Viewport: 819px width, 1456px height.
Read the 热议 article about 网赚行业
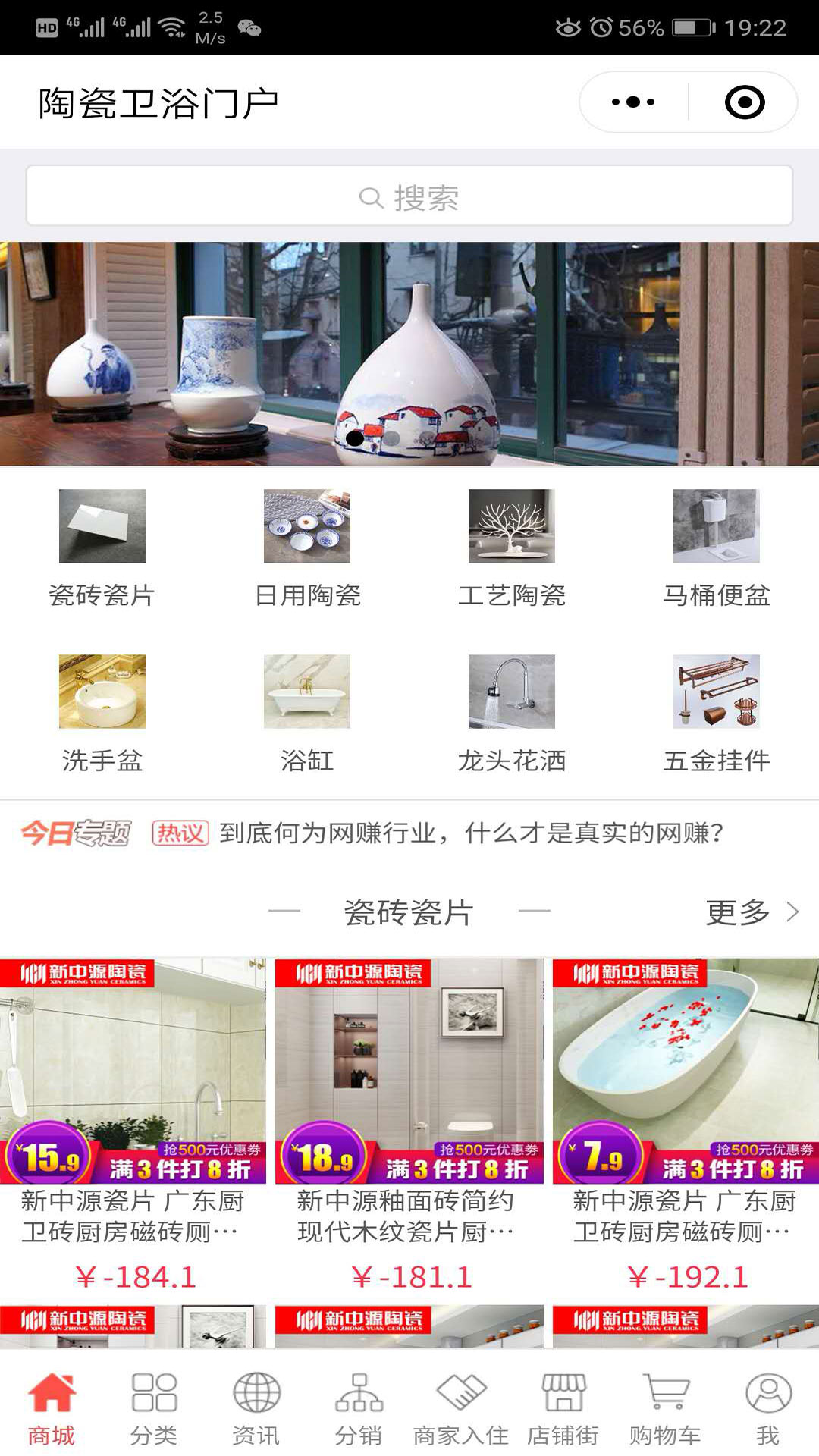tap(470, 833)
